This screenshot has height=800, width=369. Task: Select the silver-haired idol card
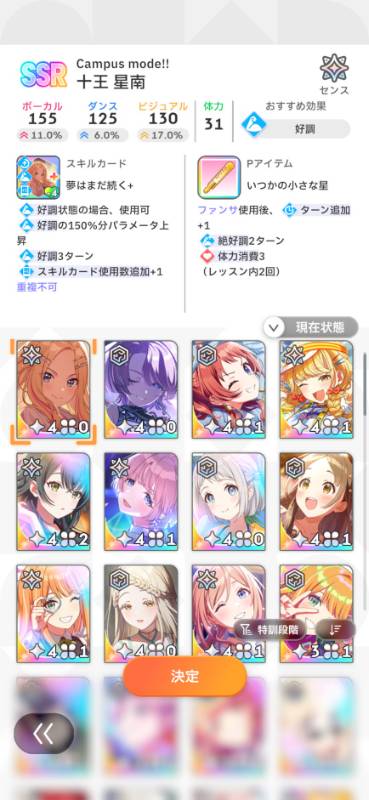[x=229, y=502]
